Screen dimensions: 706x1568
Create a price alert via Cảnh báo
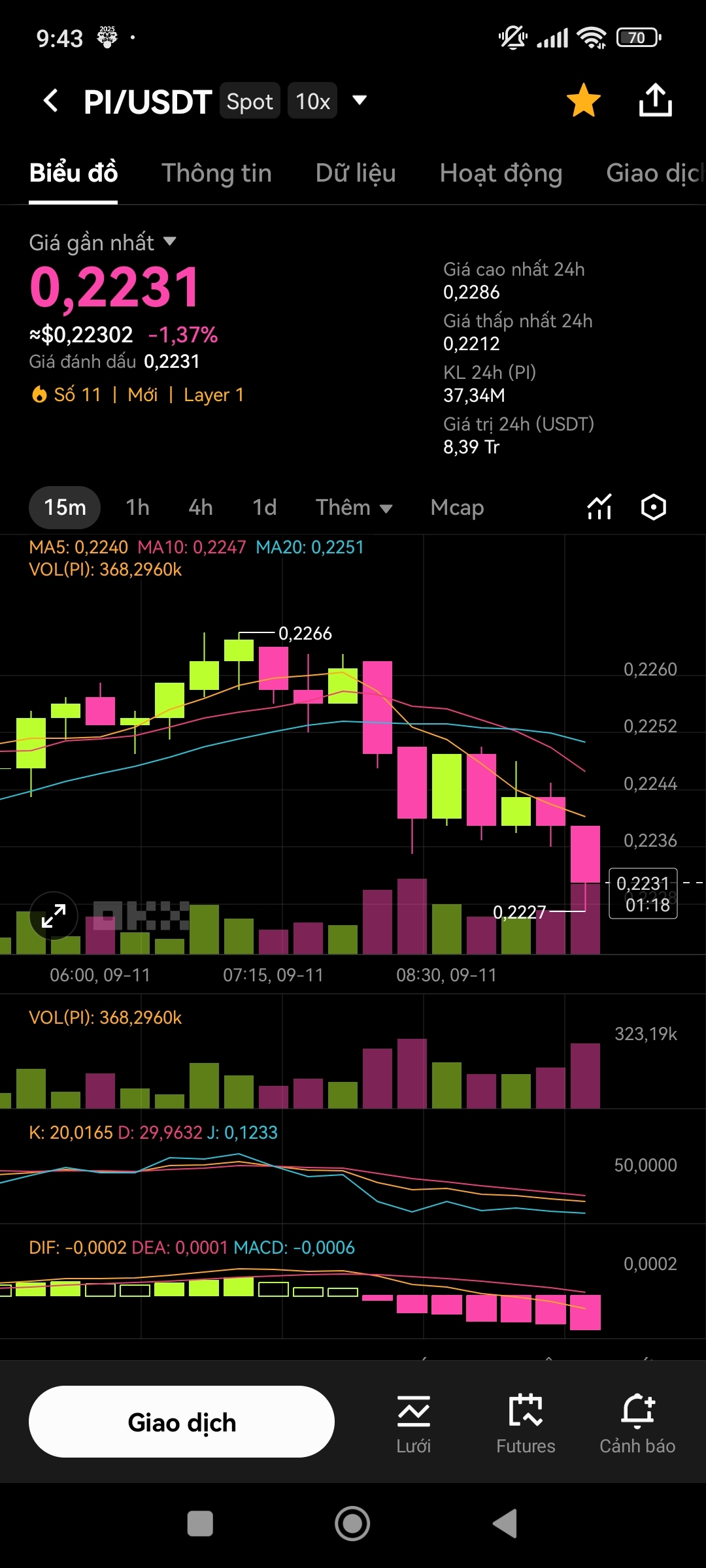tap(637, 1424)
